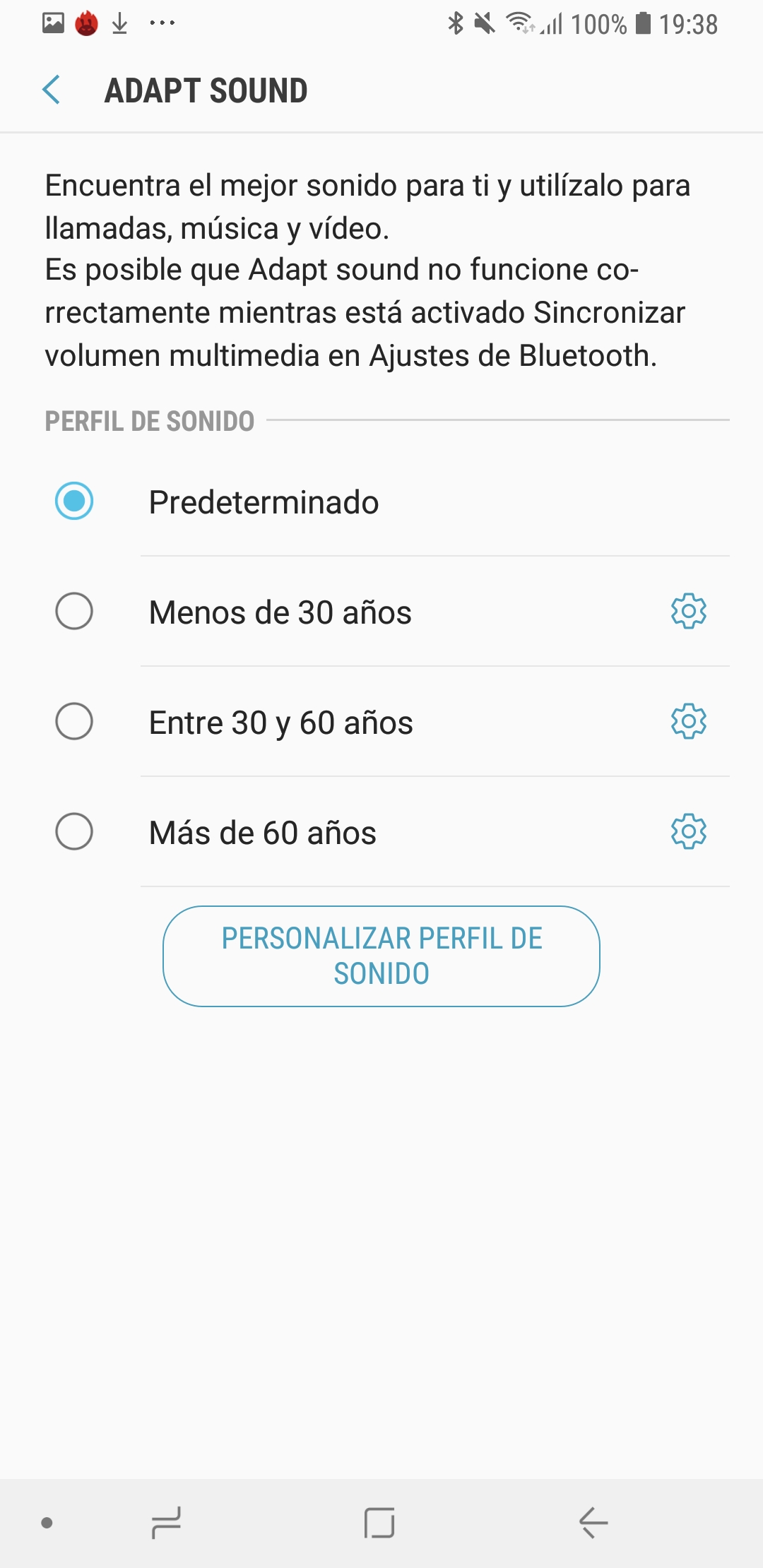
Task: Open recent apps from navigation bar
Action: (x=167, y=1523)
